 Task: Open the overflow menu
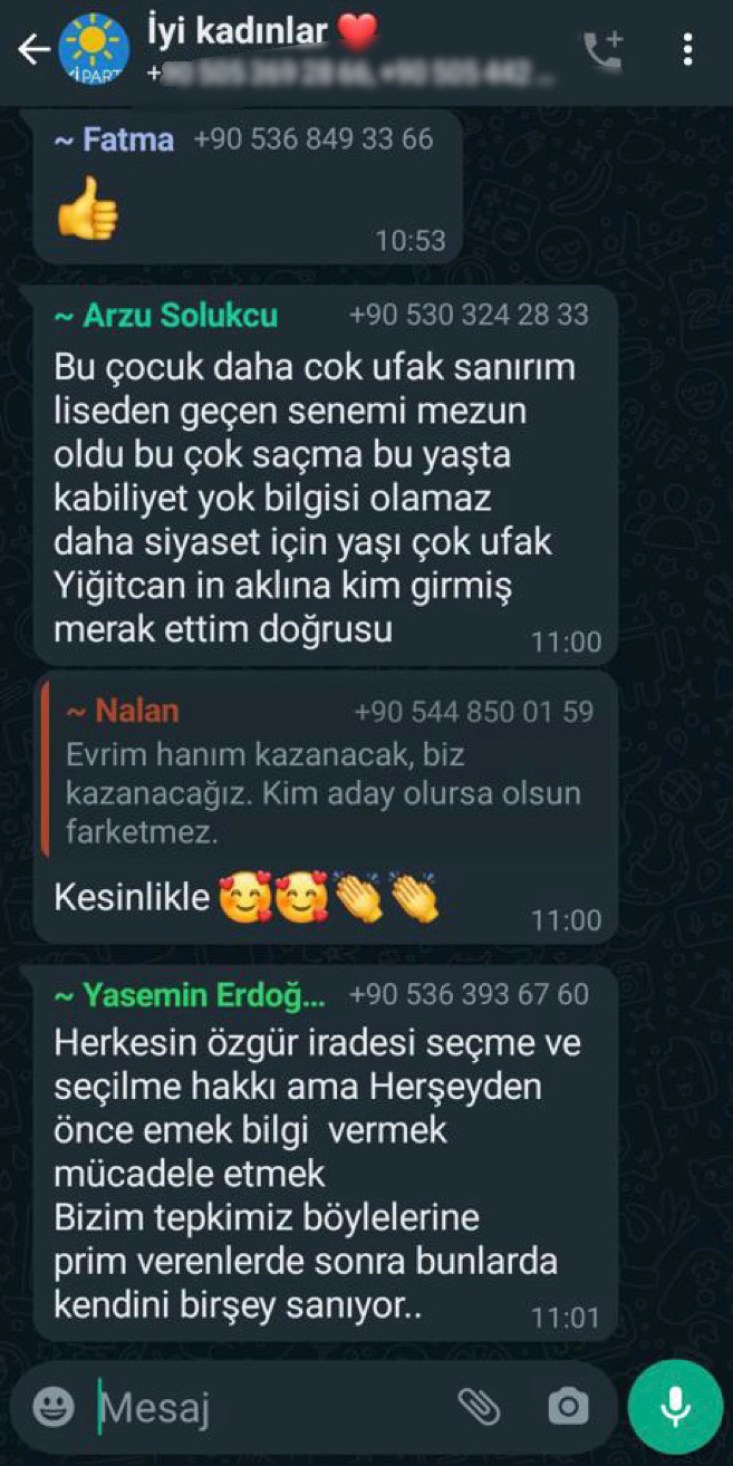(x=687, y=50)
